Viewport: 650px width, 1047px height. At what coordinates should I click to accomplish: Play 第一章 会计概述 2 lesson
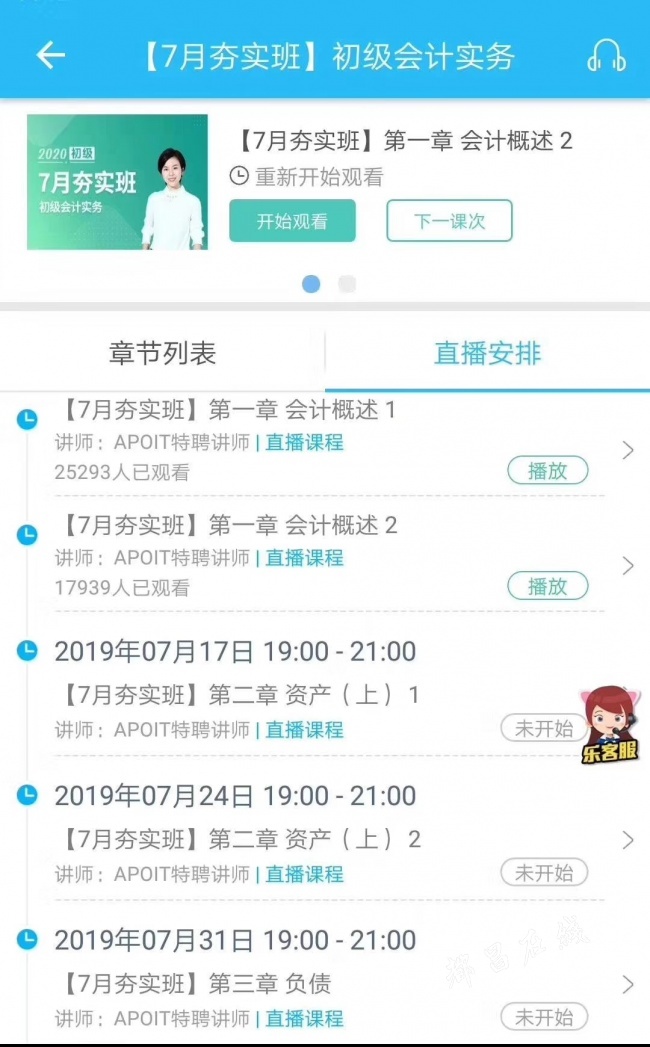coord(547,587)
